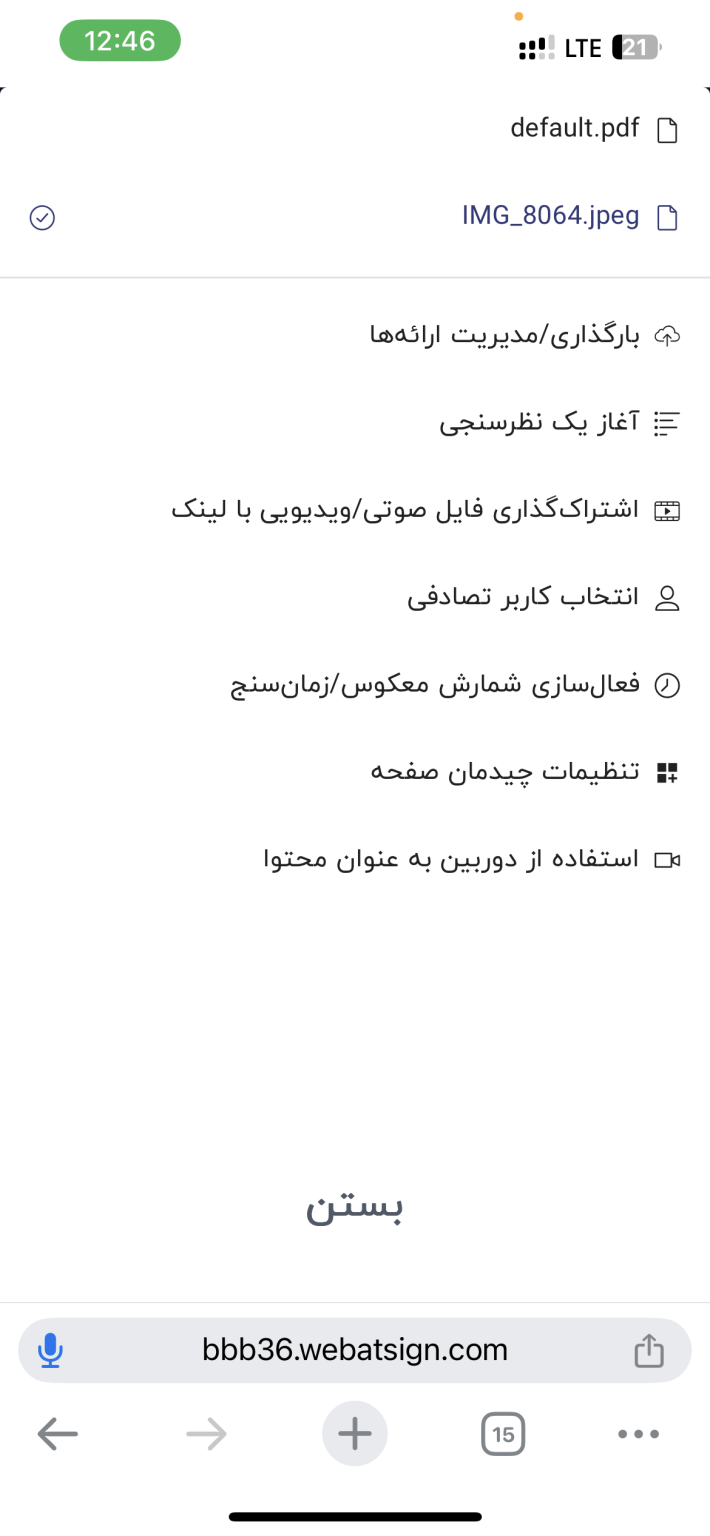Select the IMG_8064.jpeg presentation

pyautogui.click(x=550, y=217)
